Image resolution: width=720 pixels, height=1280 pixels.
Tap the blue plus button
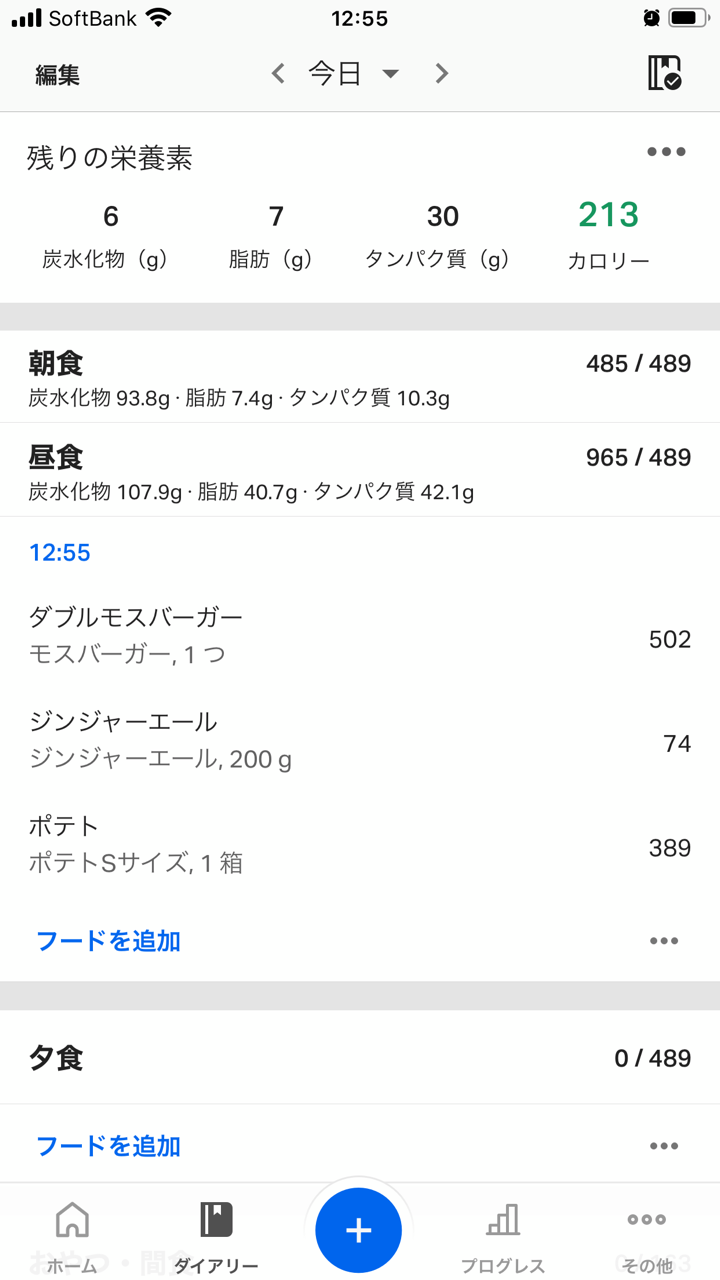click(358, 1231)
